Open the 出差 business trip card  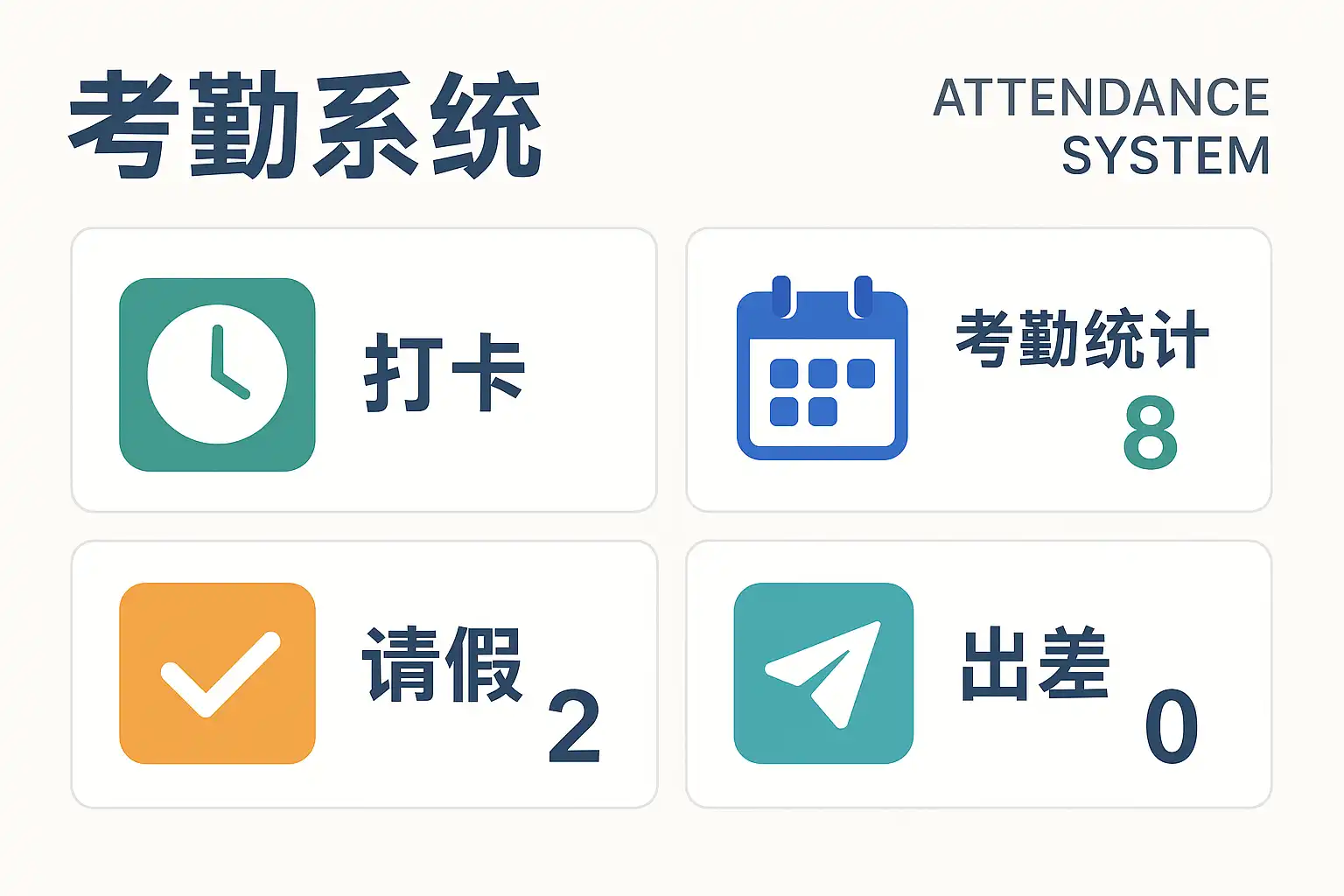click(x=978, y=674)
